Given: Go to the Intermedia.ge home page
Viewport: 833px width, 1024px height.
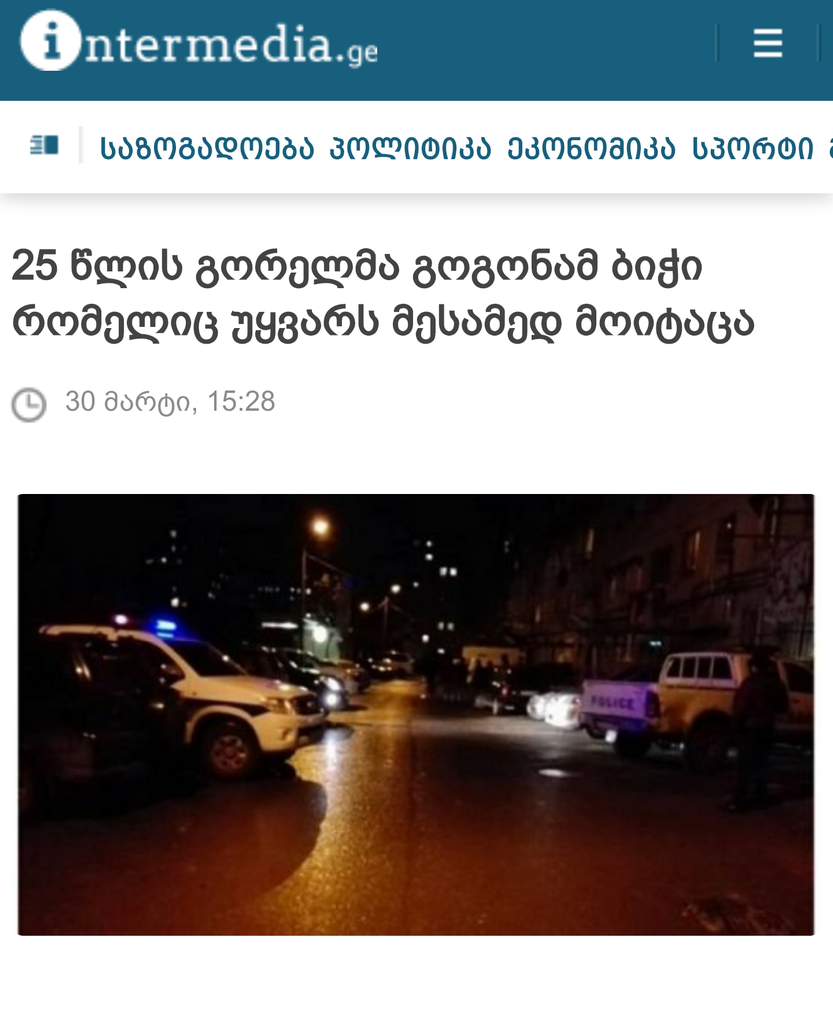Looking at the screenshot, I should [199, 42].
